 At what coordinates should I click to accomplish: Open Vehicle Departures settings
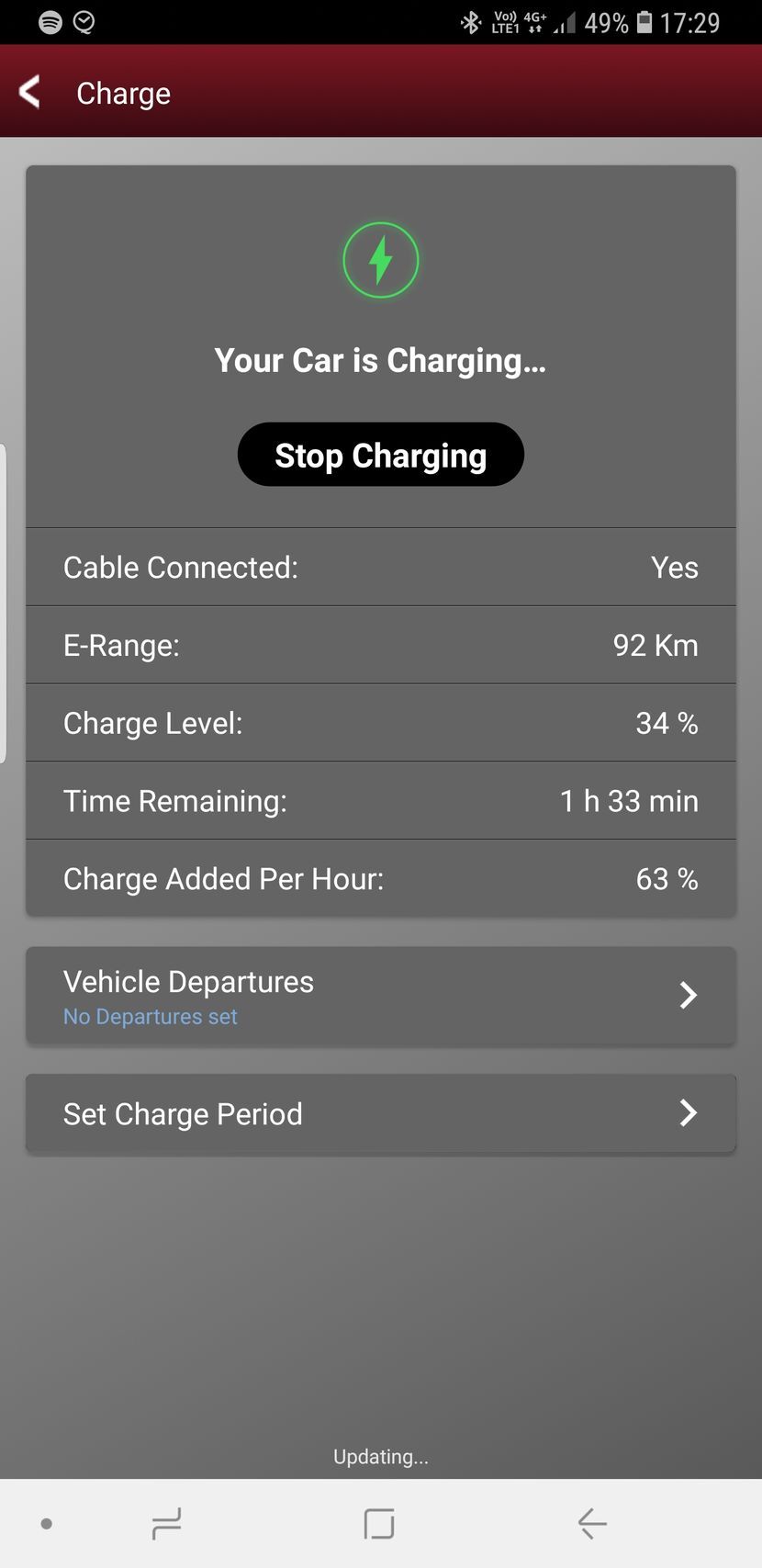click(x=380, y=996)
